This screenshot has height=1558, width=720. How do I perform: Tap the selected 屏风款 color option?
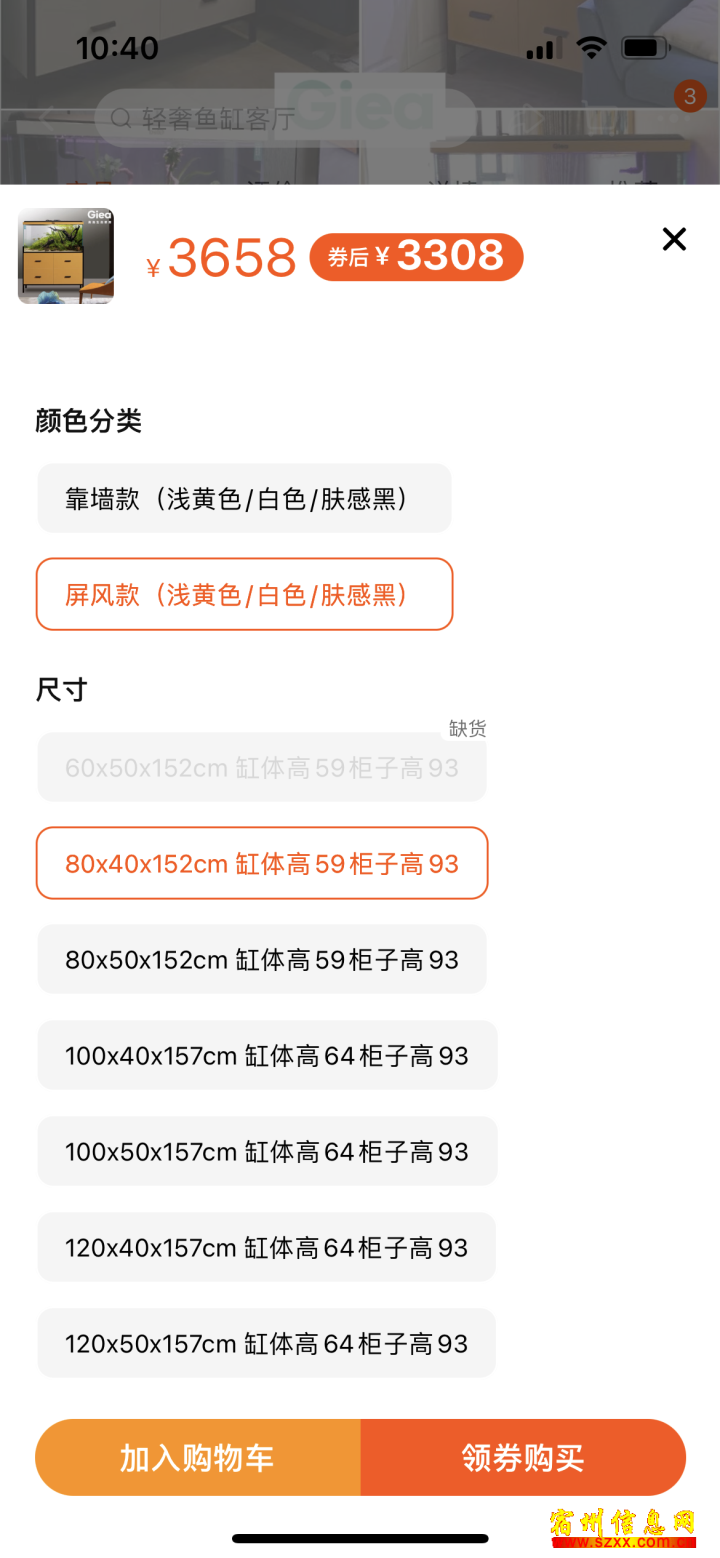(244, 594)
